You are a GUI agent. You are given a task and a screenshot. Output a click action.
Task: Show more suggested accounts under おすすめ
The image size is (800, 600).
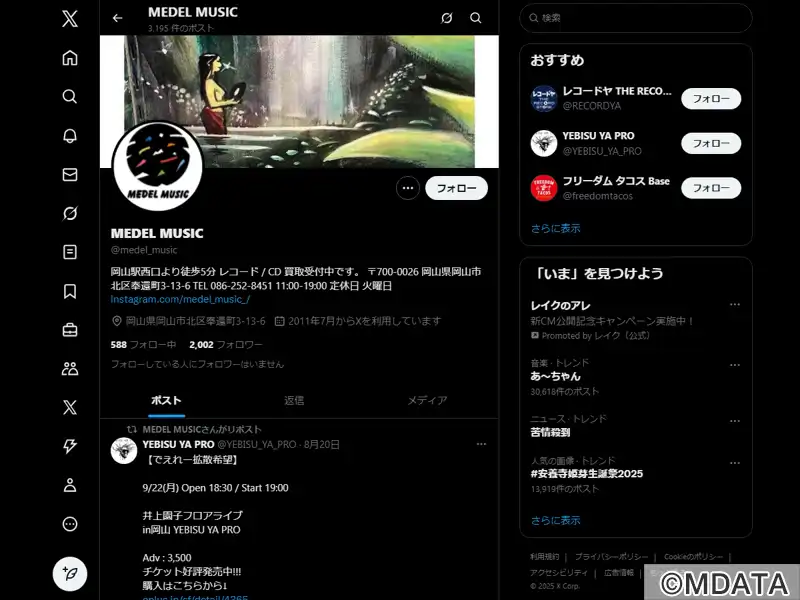[556, 228]
